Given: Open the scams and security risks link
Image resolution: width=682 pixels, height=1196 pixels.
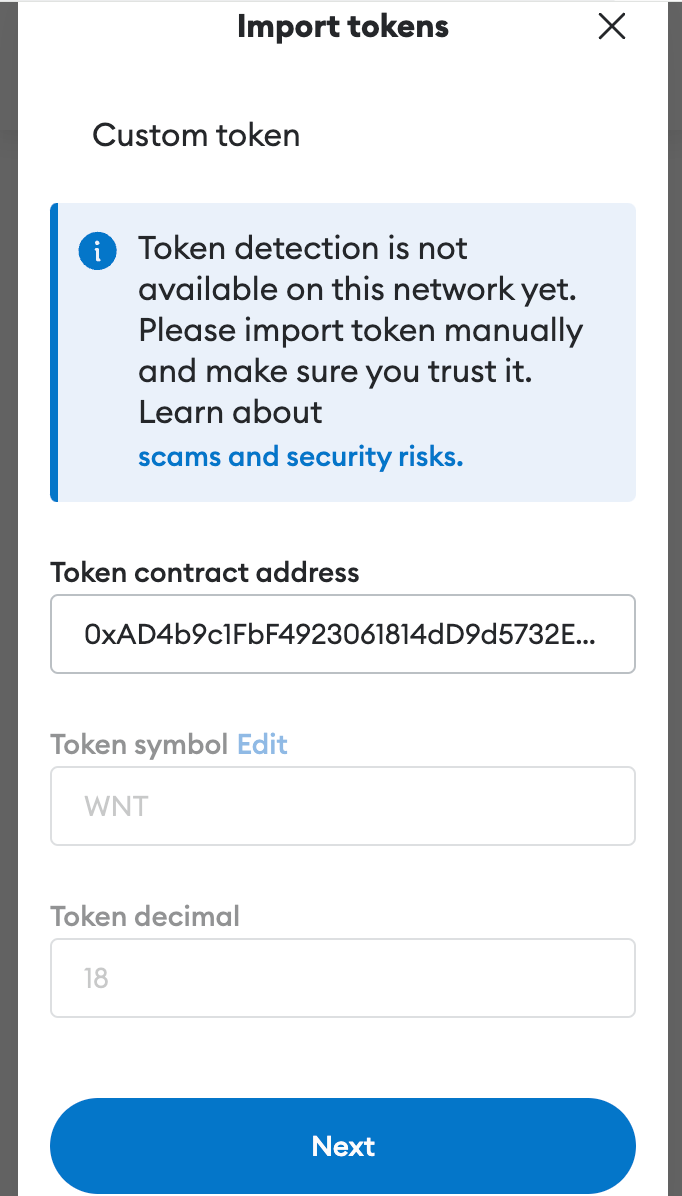Looking at the screenshot, I should pyautogui.click(x=301, y=456).
